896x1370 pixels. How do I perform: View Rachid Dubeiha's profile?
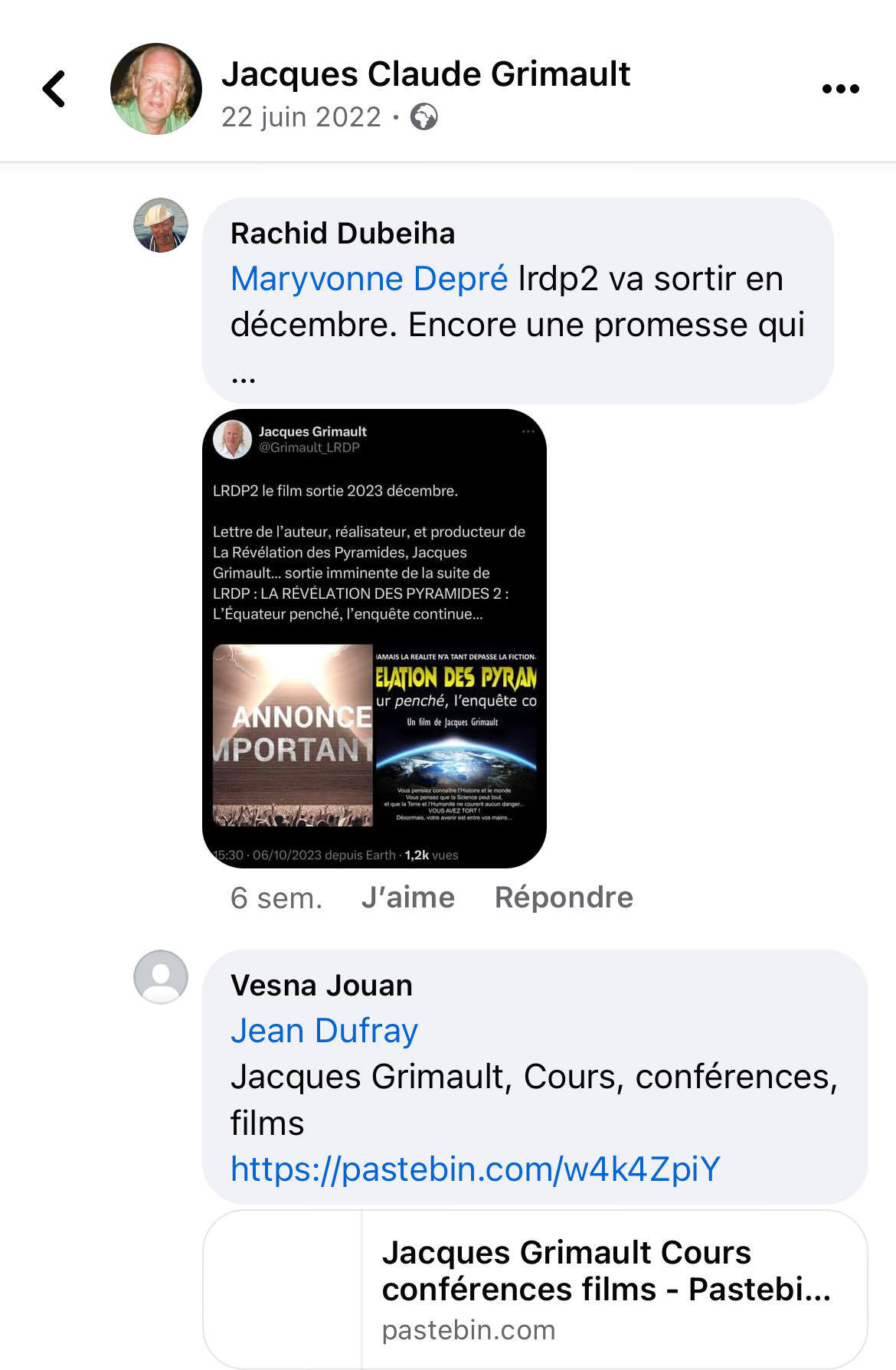point(342,234)
